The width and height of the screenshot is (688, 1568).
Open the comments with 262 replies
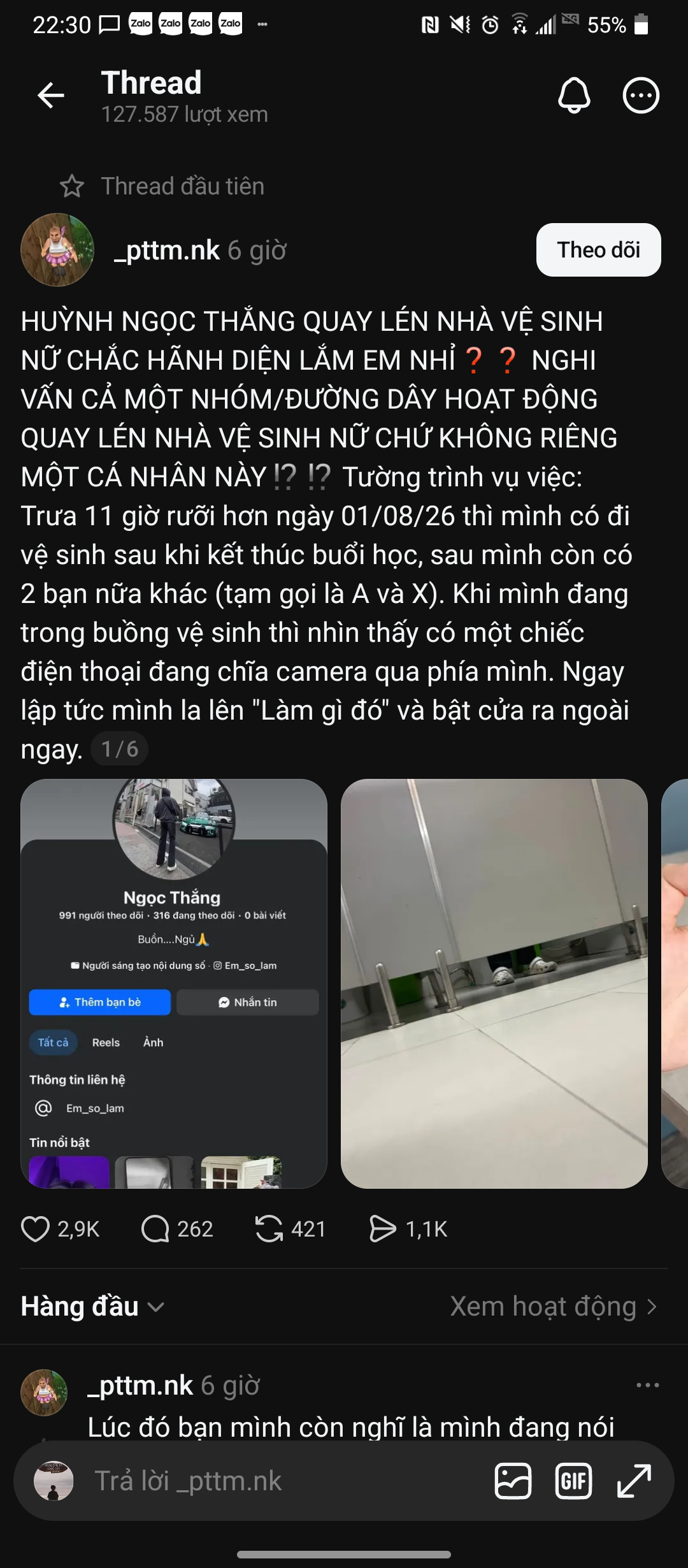click(177, 1229)
